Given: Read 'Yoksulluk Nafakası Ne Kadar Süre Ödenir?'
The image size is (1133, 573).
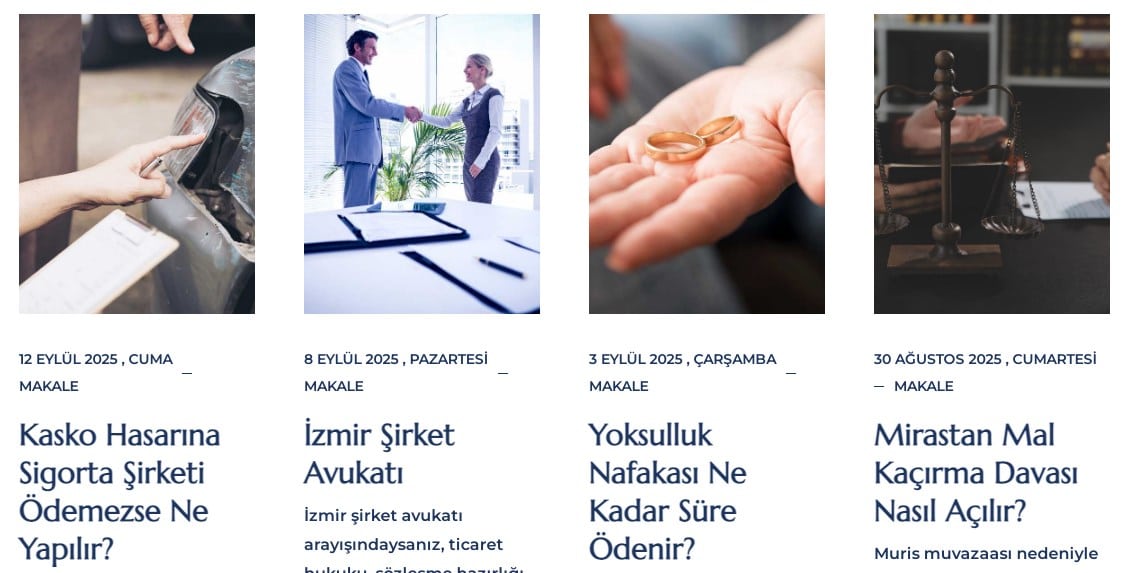Looking at the screenshot, I should tap(667, 492).
